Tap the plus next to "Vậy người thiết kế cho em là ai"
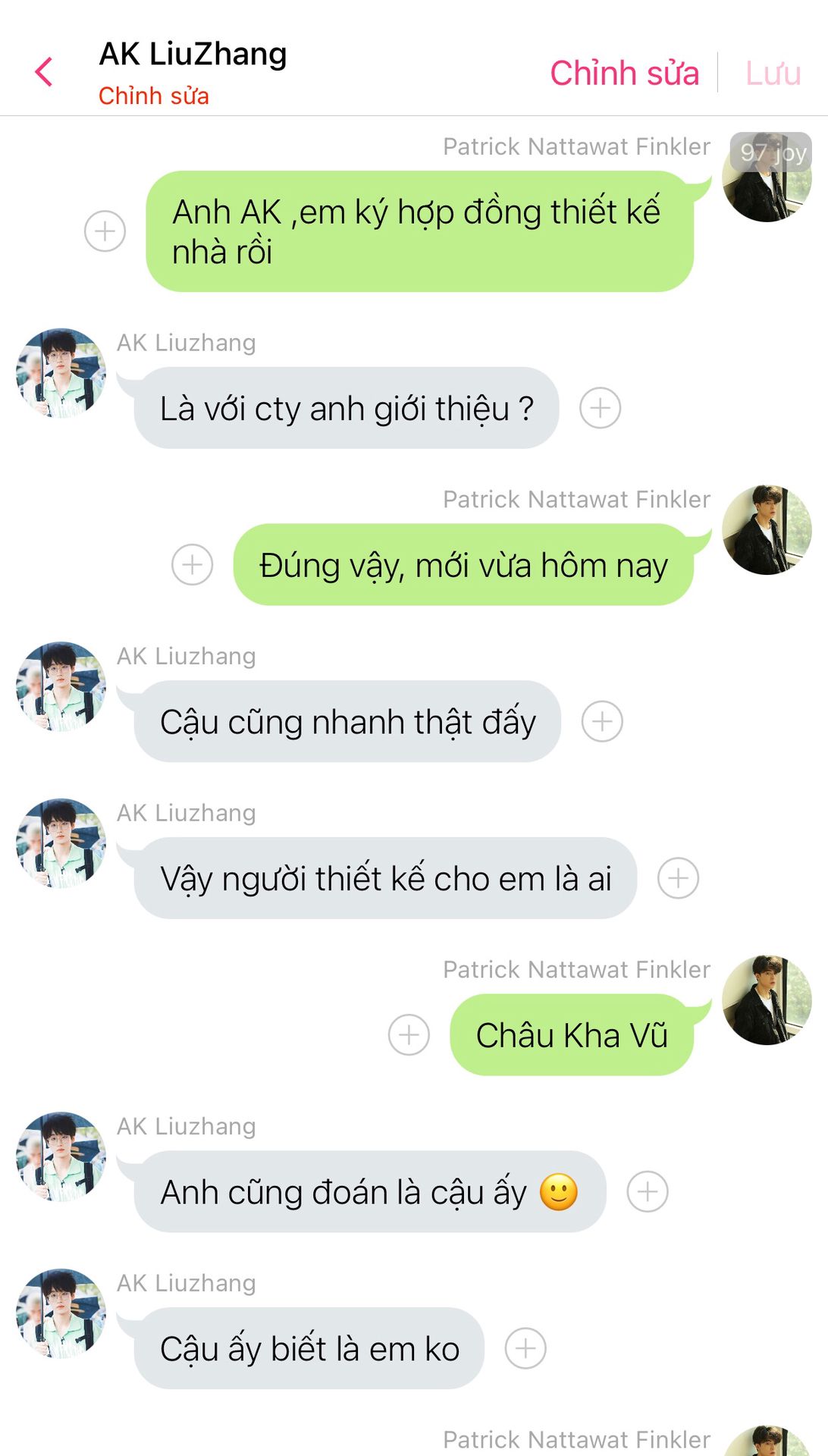Image resolution: width=828 pixels, height=1456 pixels. [x=678, y=878]
